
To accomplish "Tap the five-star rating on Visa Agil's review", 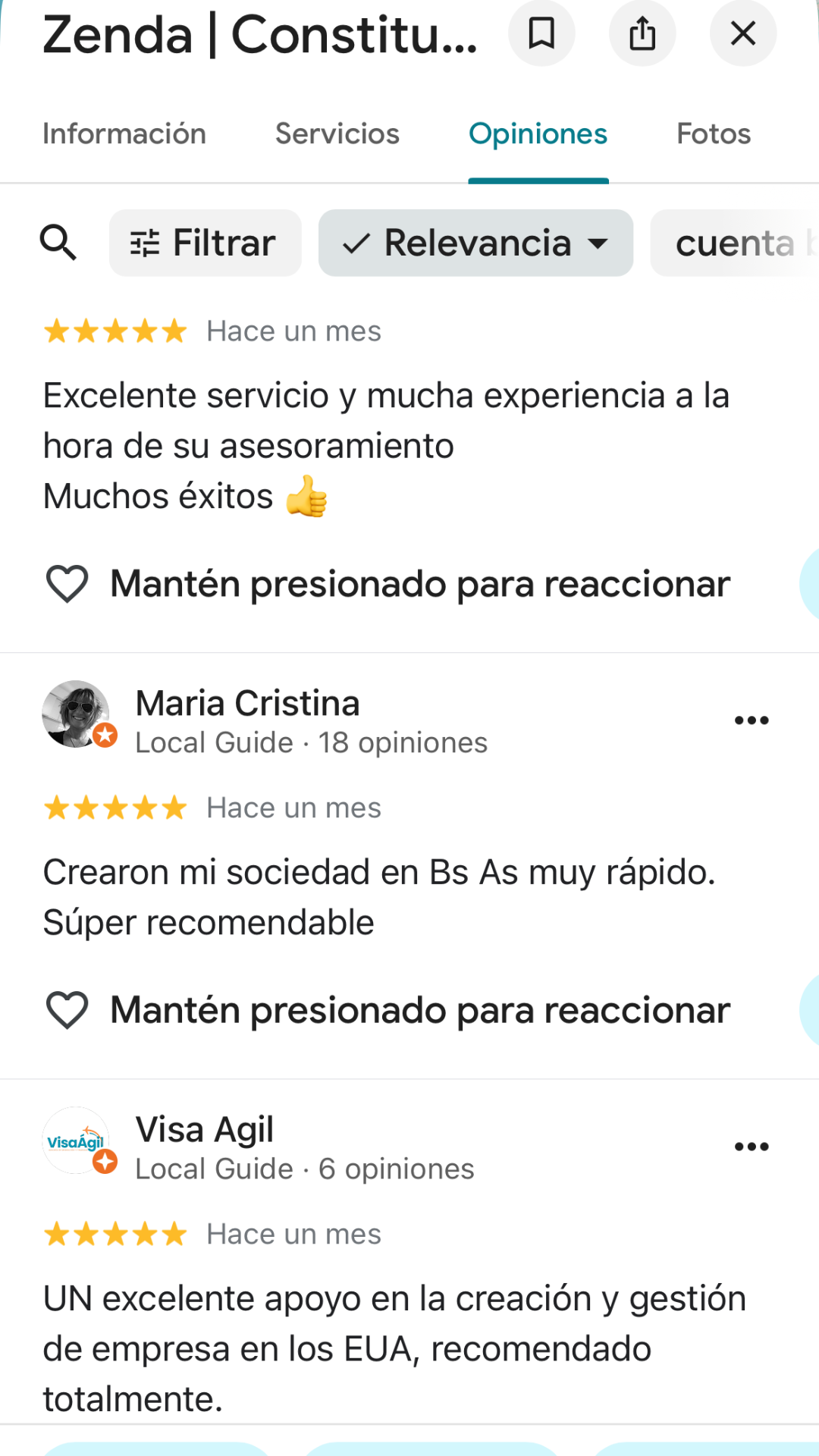I will click(114, 1234).
